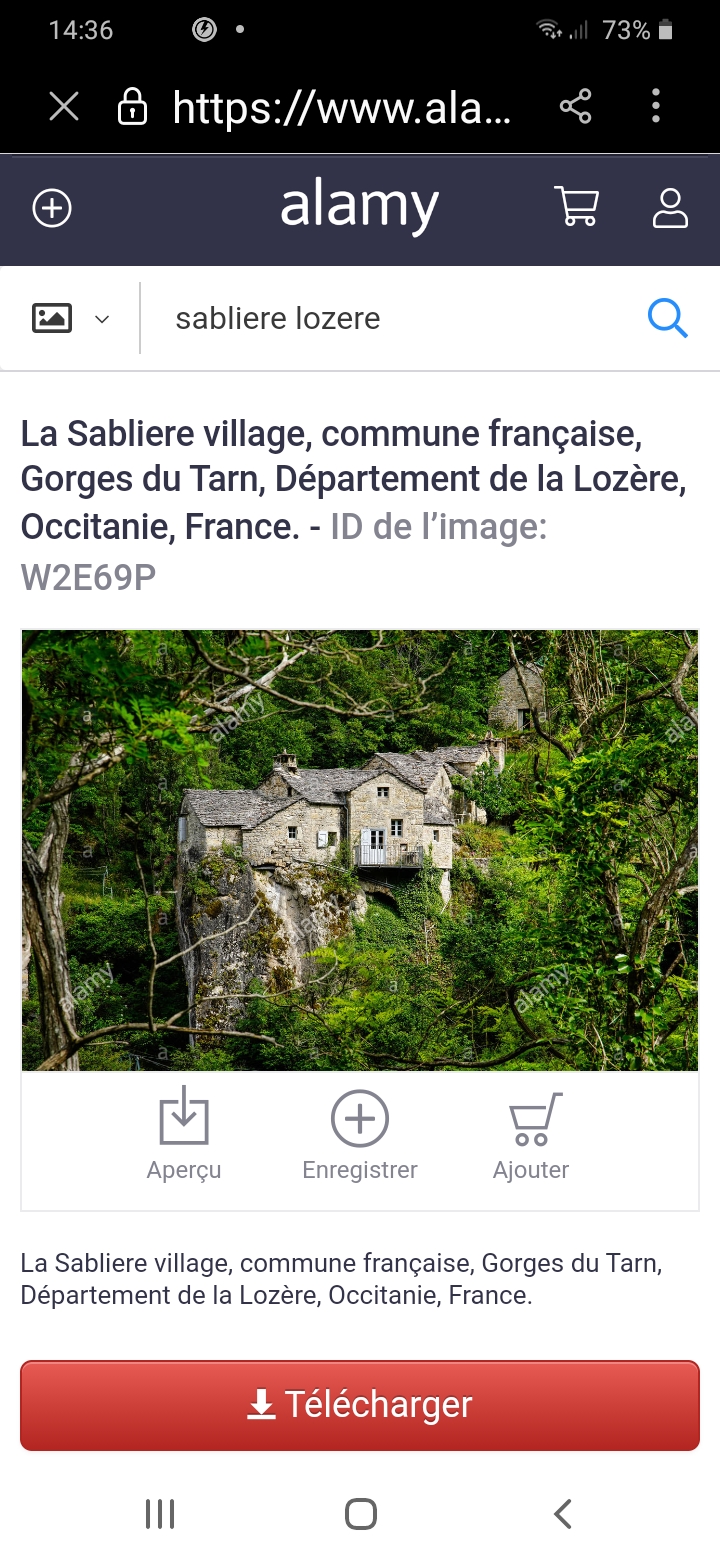The image size is (720, 1560).
Task: Open recent apps from the navigation bar
Action: [160, 1513]
